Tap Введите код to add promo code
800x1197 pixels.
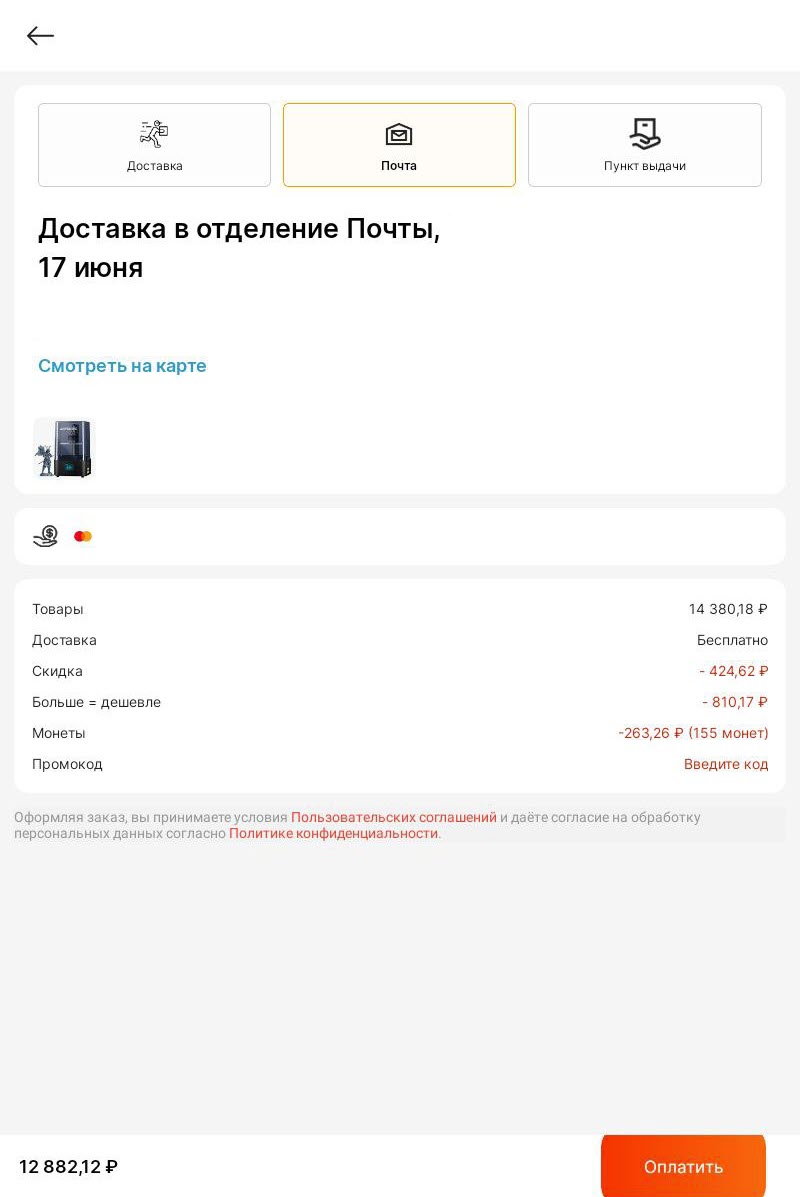pyautogui.click(x=725, y=764)
